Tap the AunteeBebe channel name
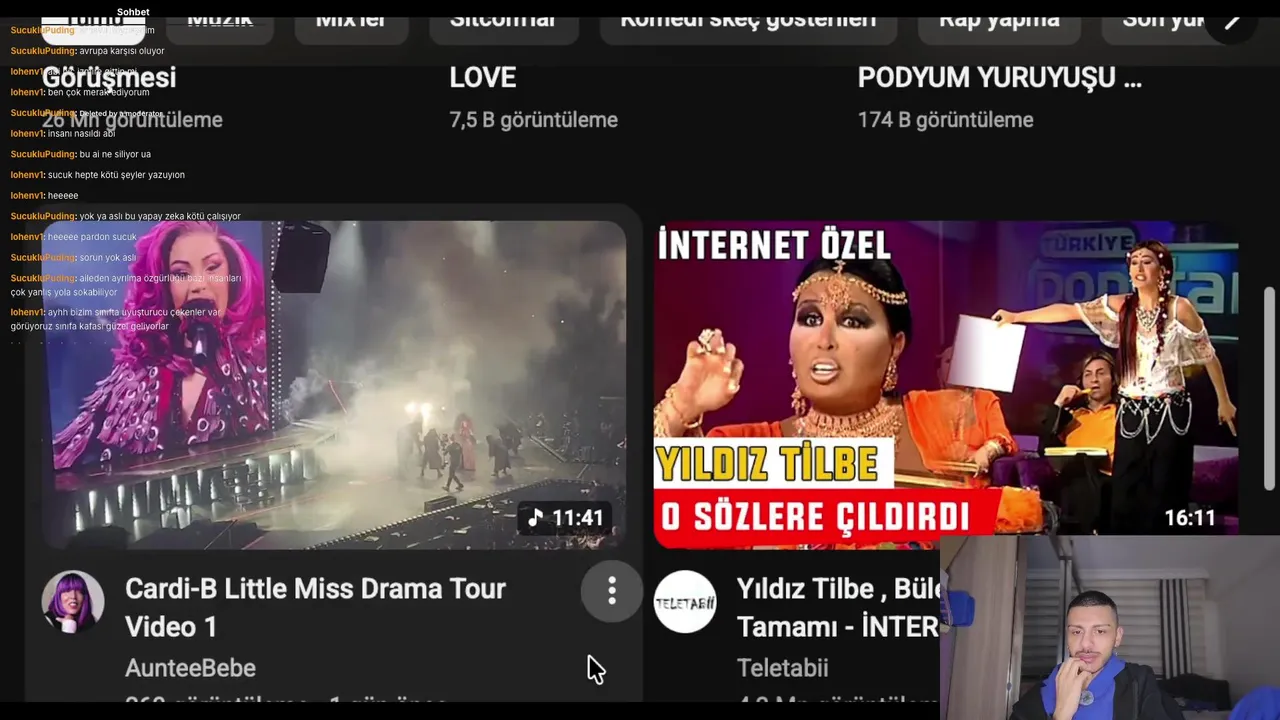1280x720 pixels. (x=190, y=668)
